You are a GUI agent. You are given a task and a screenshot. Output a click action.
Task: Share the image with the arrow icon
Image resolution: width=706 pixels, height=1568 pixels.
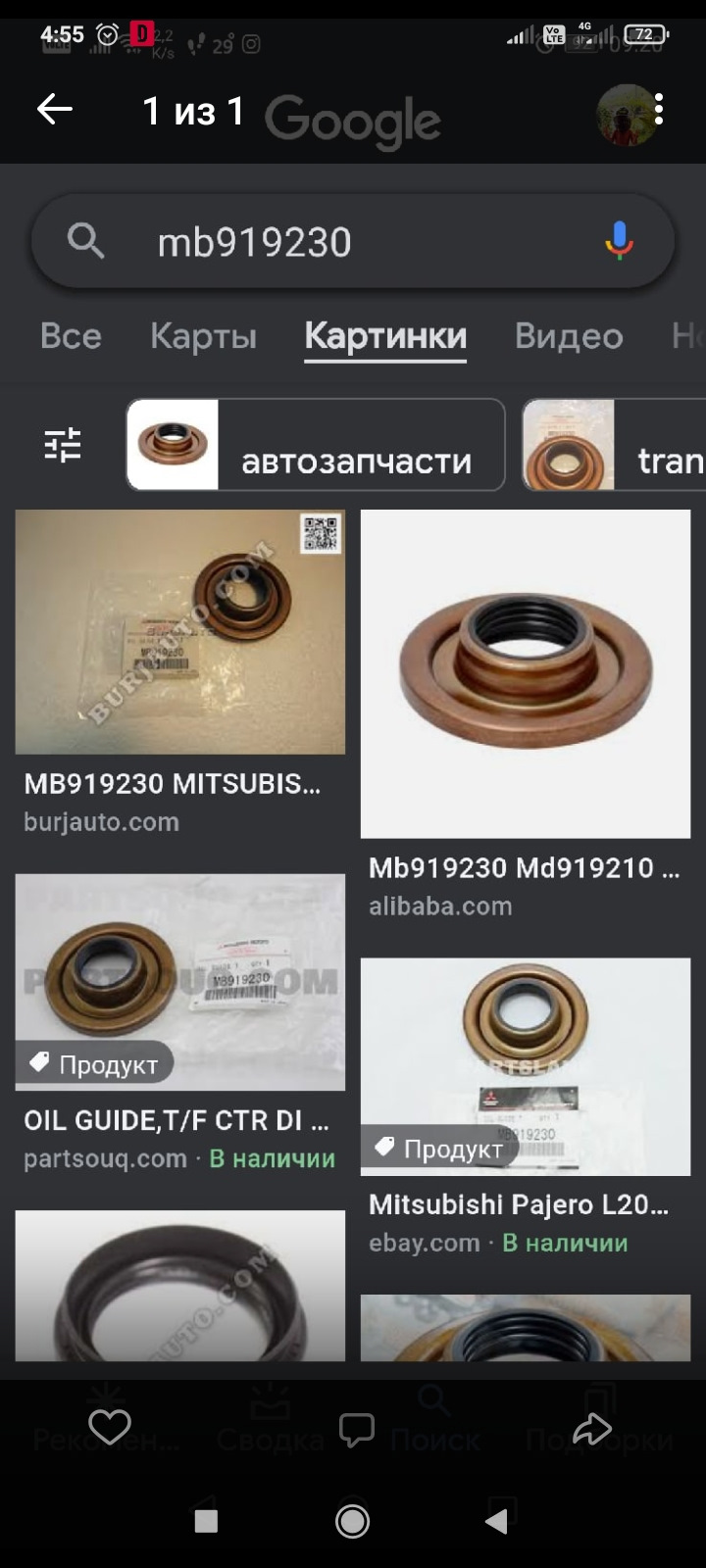[592, 1429]
